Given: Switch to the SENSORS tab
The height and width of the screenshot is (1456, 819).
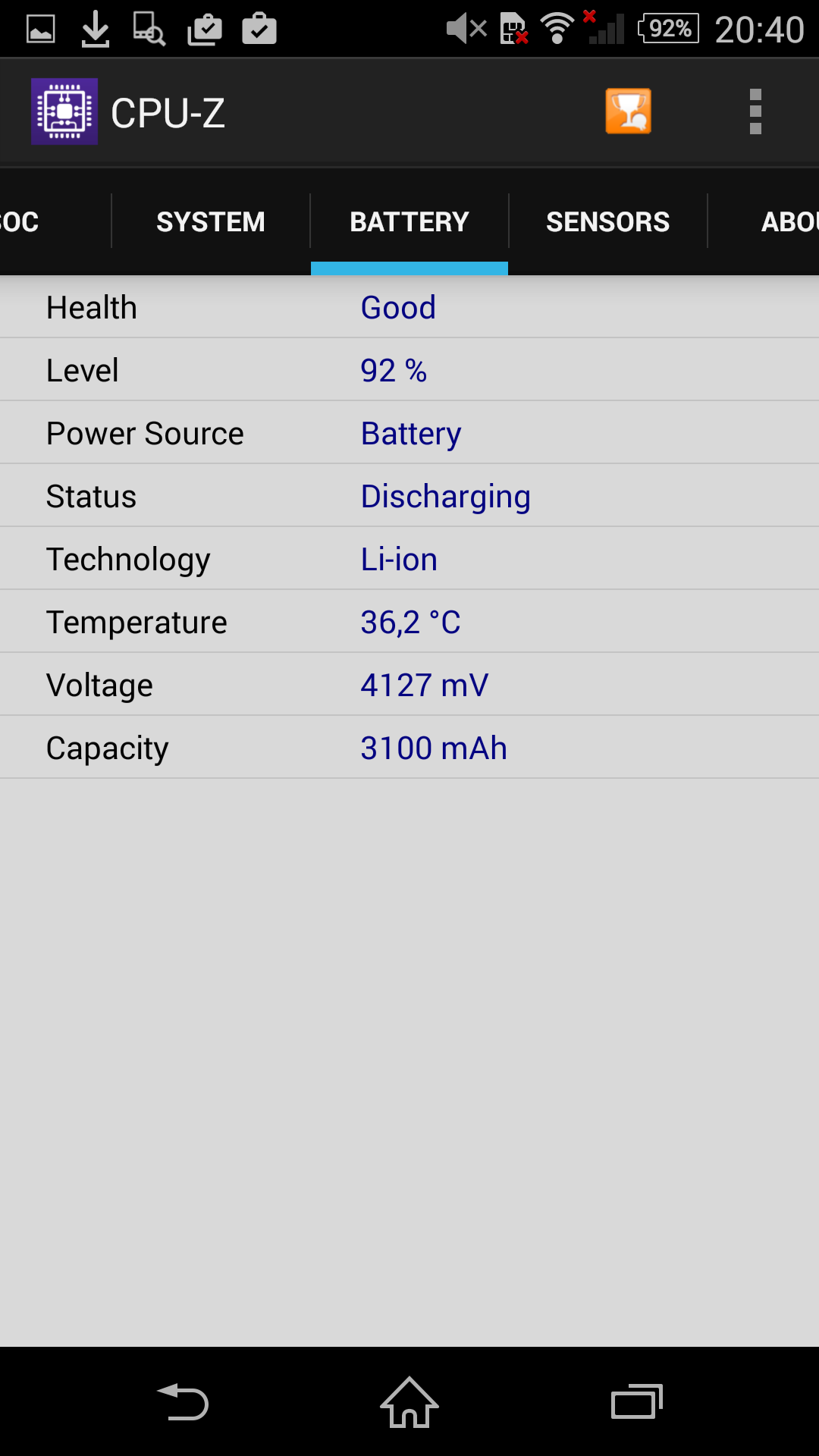Looking at the screenshot, I should [x=607, y=221].
